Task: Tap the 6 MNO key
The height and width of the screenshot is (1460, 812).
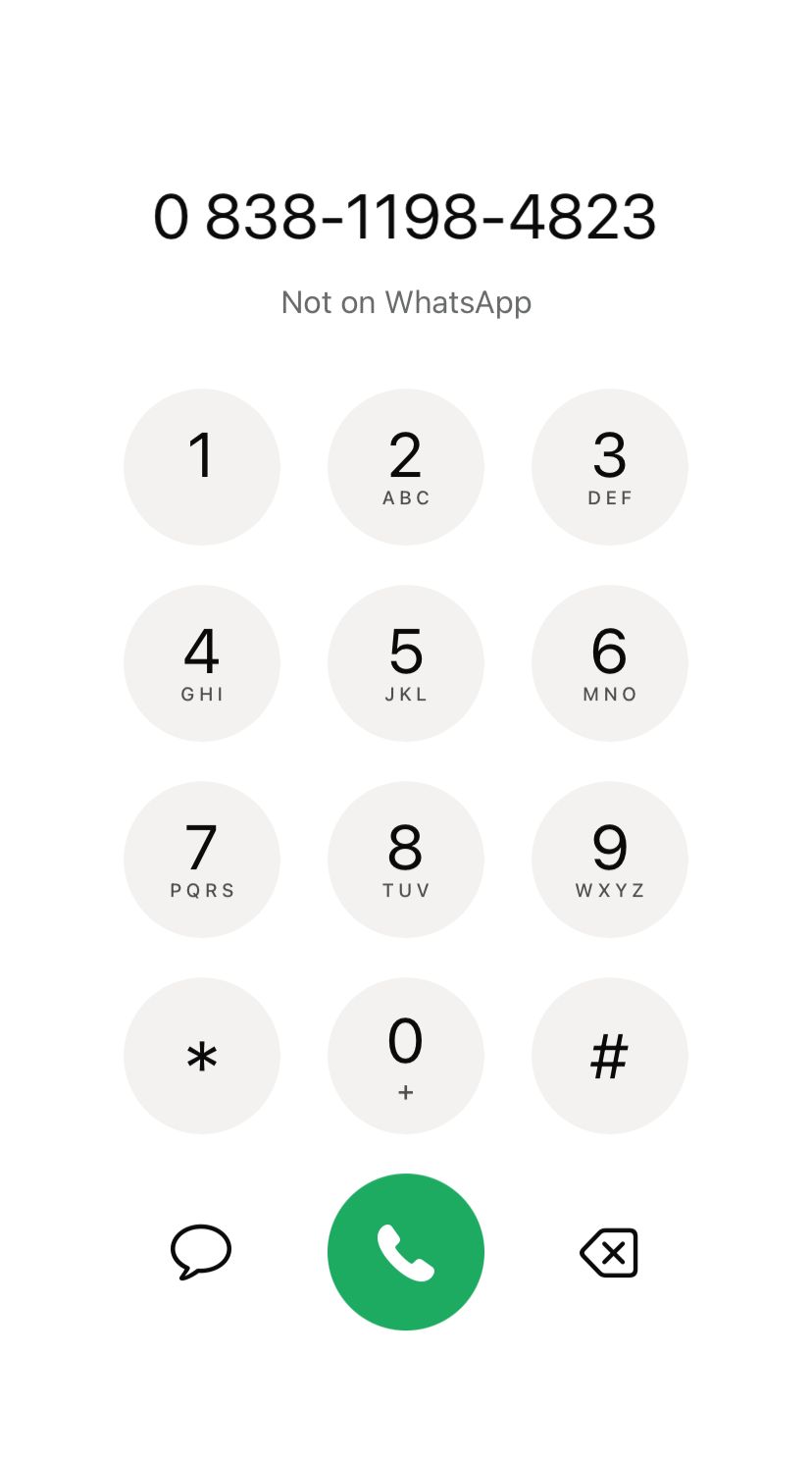Action: pyautogui.click(x=610, y=663)
